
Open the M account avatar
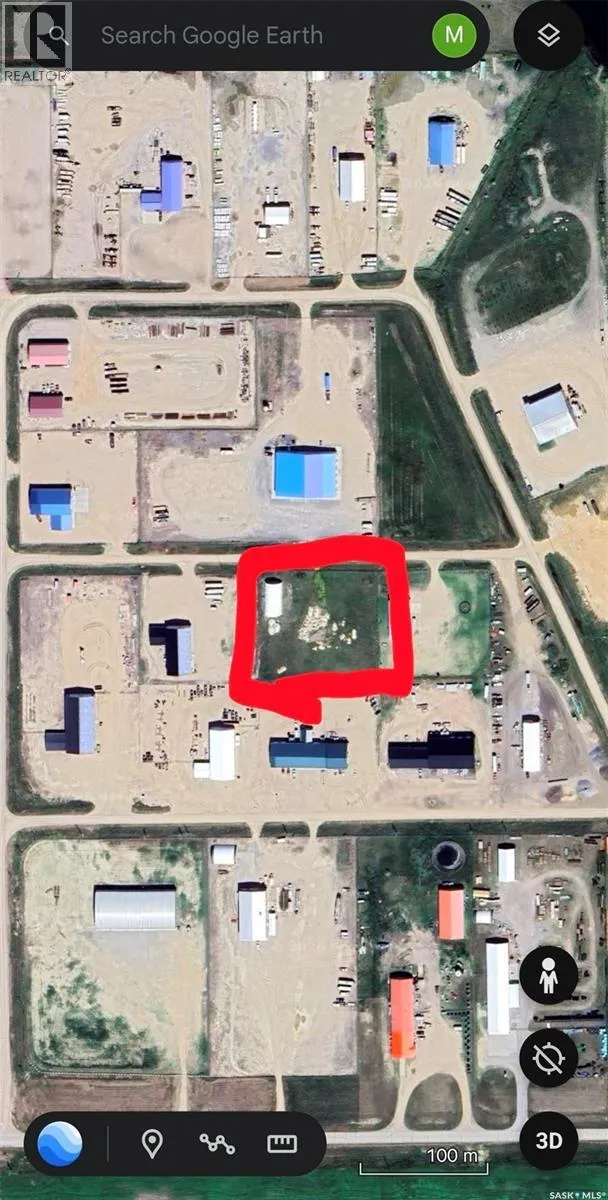[x=454, y=35]
